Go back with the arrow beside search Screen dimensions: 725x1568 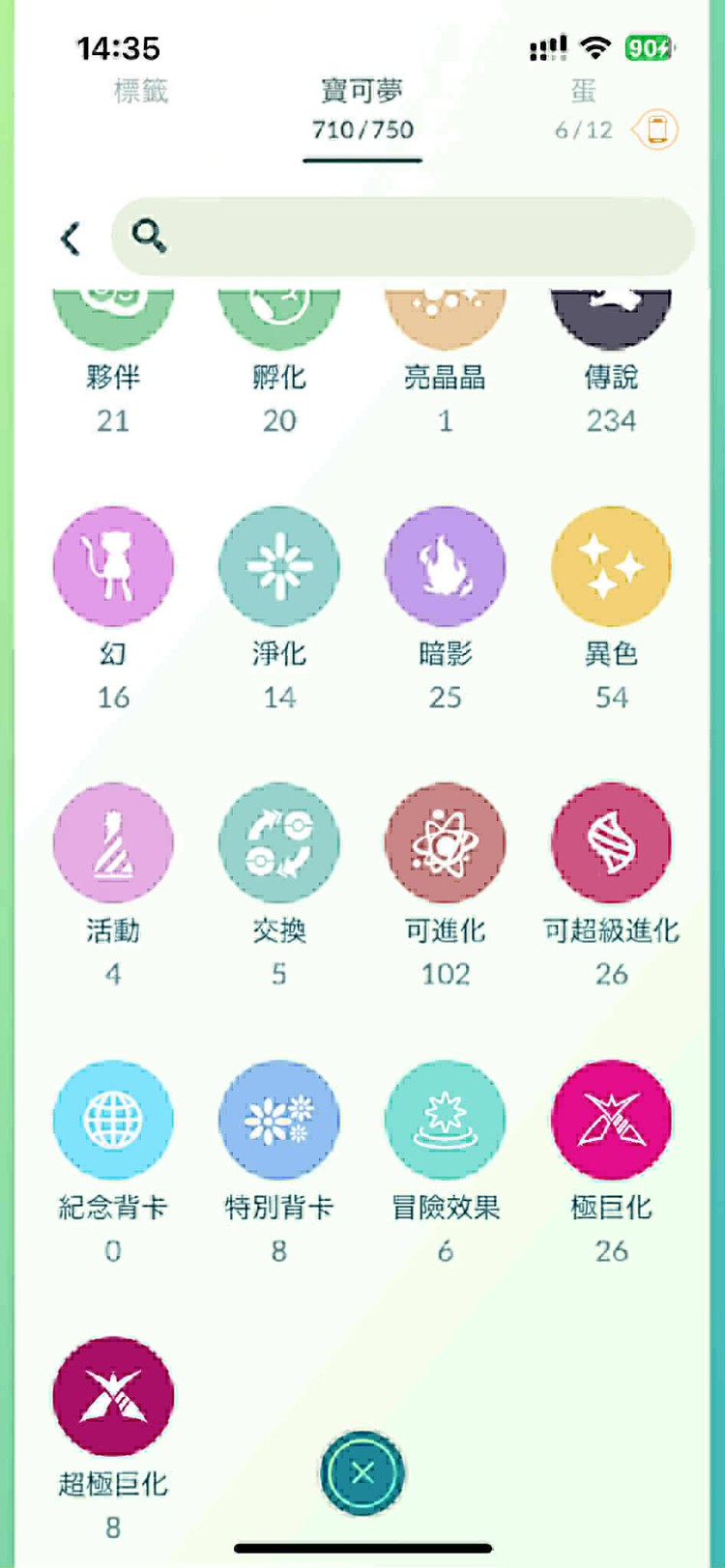(x=70, y=238)
